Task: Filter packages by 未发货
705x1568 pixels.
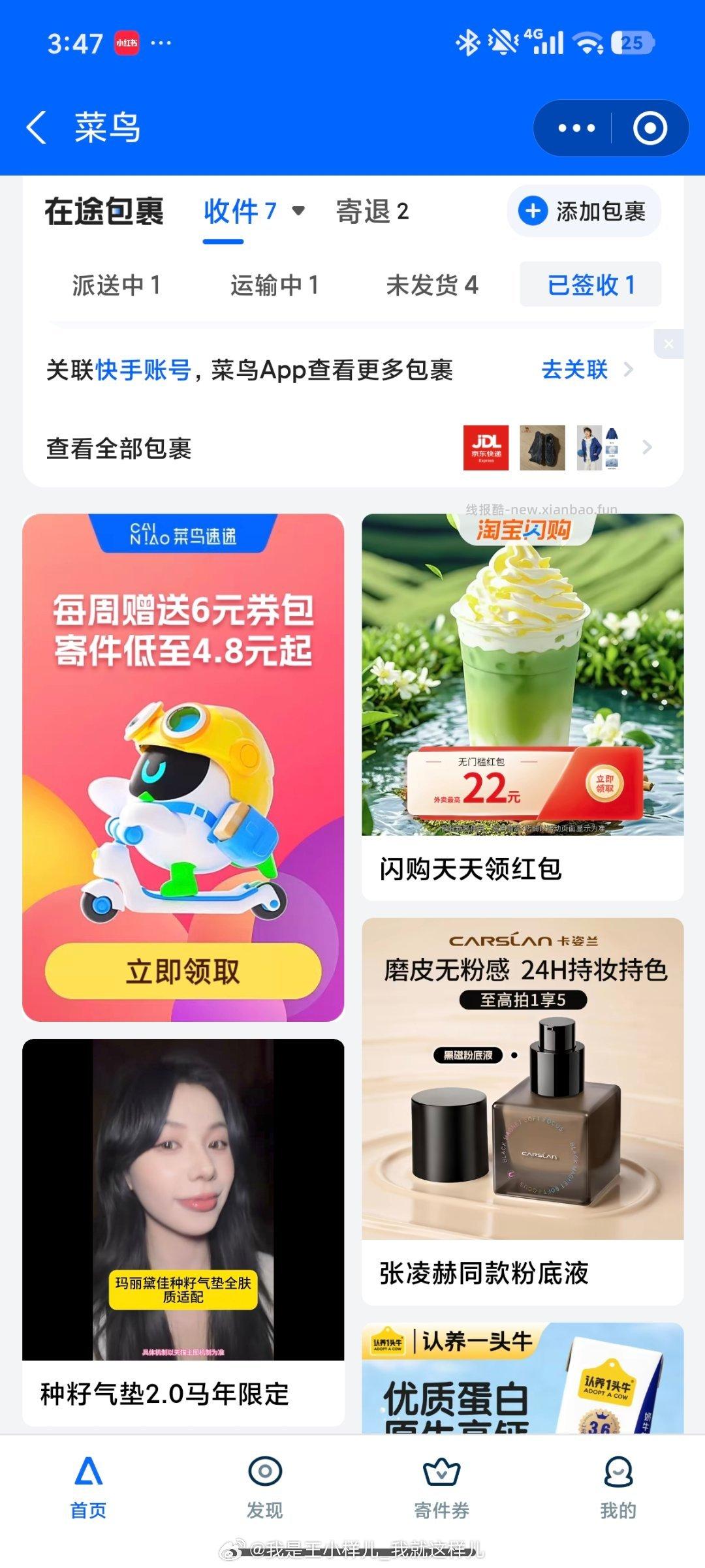Action: click(432, 284)
